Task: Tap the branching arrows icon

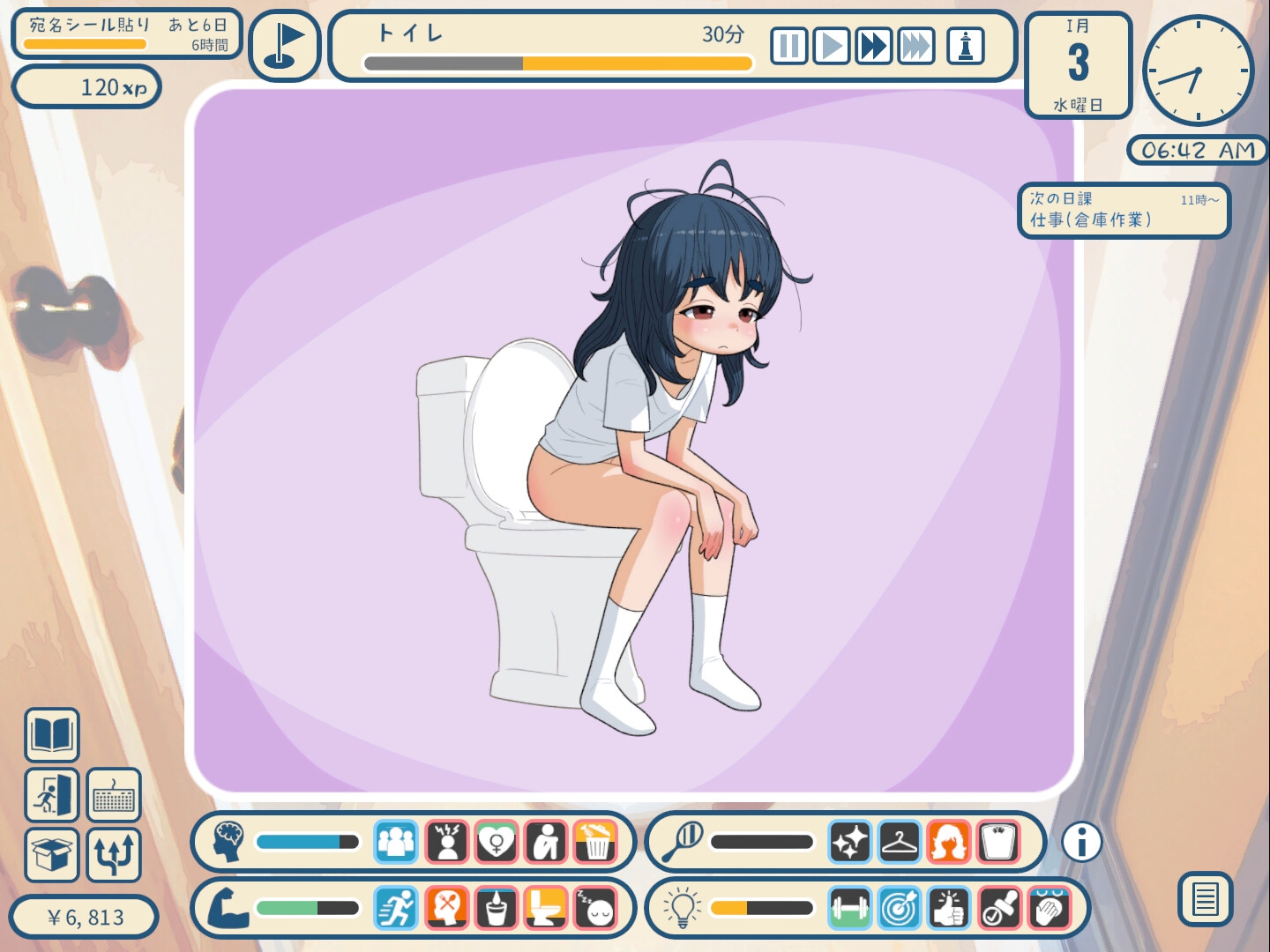Action: coord(114,854)
